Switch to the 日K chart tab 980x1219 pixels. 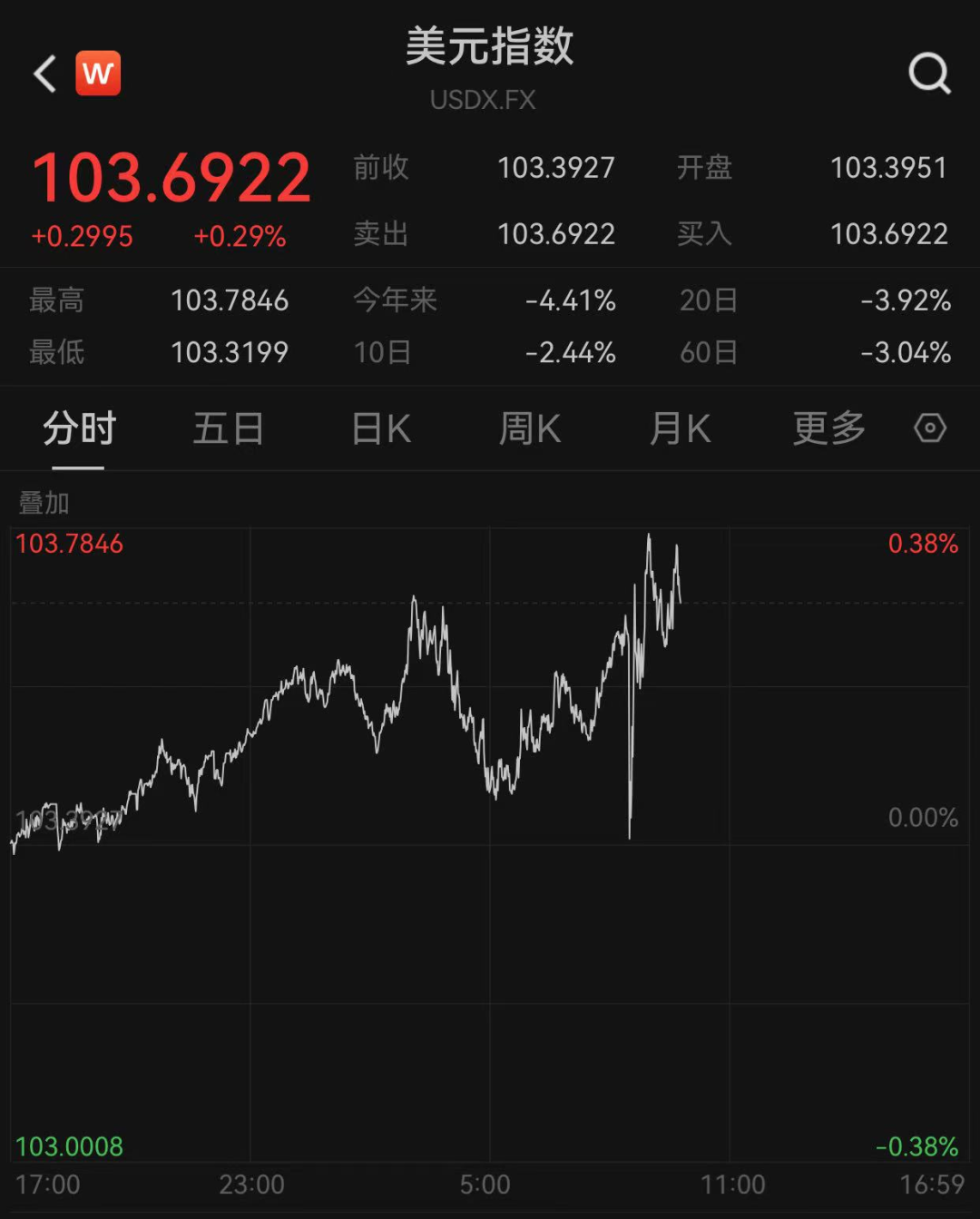pyautogui.click(x=381, y=428)
